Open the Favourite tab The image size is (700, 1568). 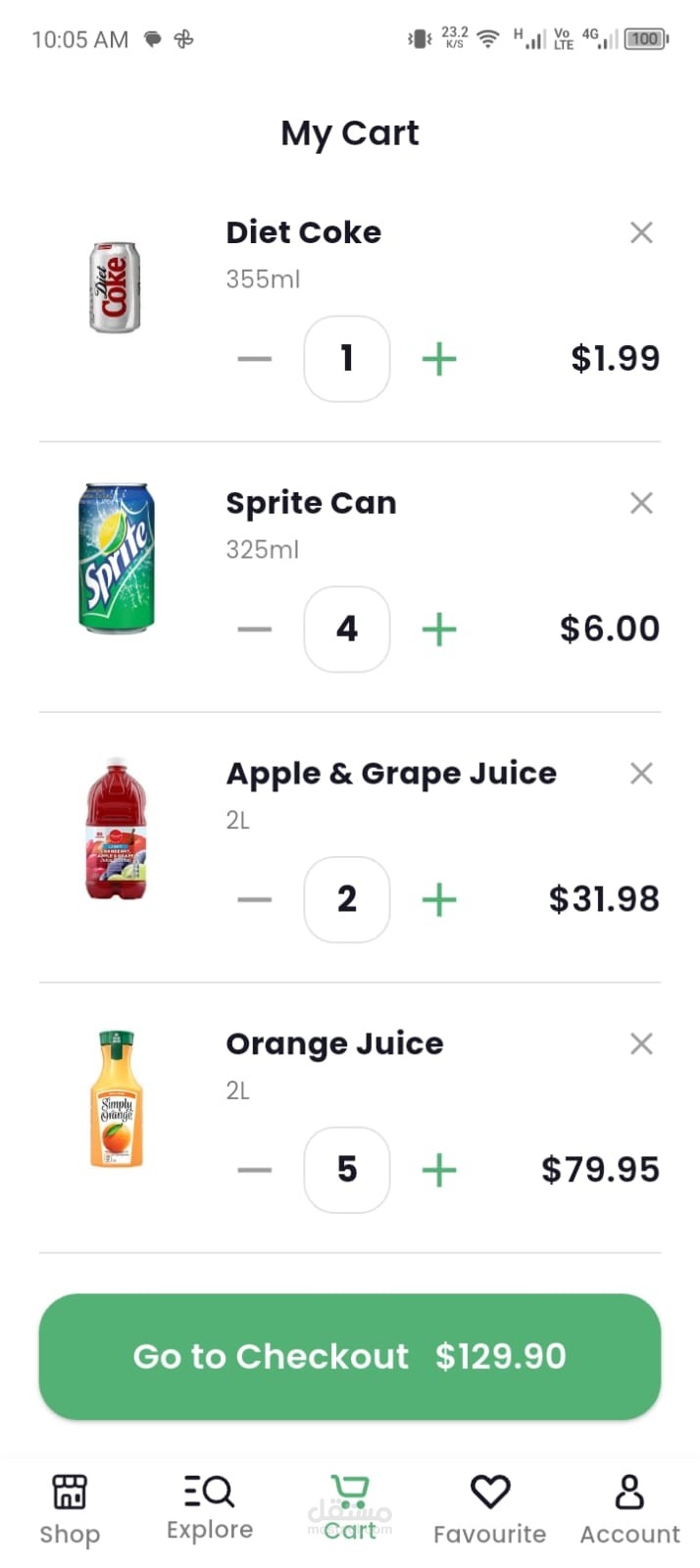tap(490, 1508)
